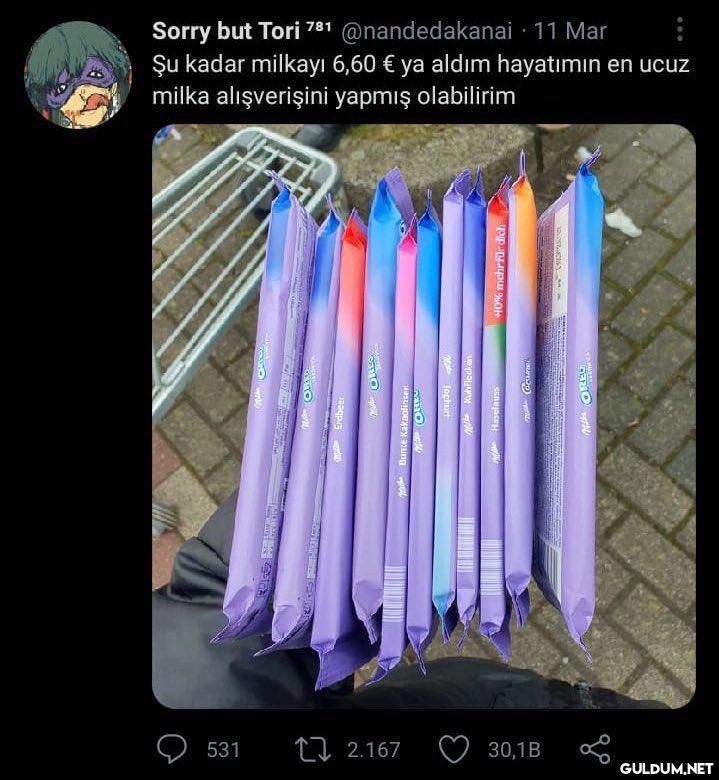
Task: Open the tweet's overflow menu
Action: (679, 29)
